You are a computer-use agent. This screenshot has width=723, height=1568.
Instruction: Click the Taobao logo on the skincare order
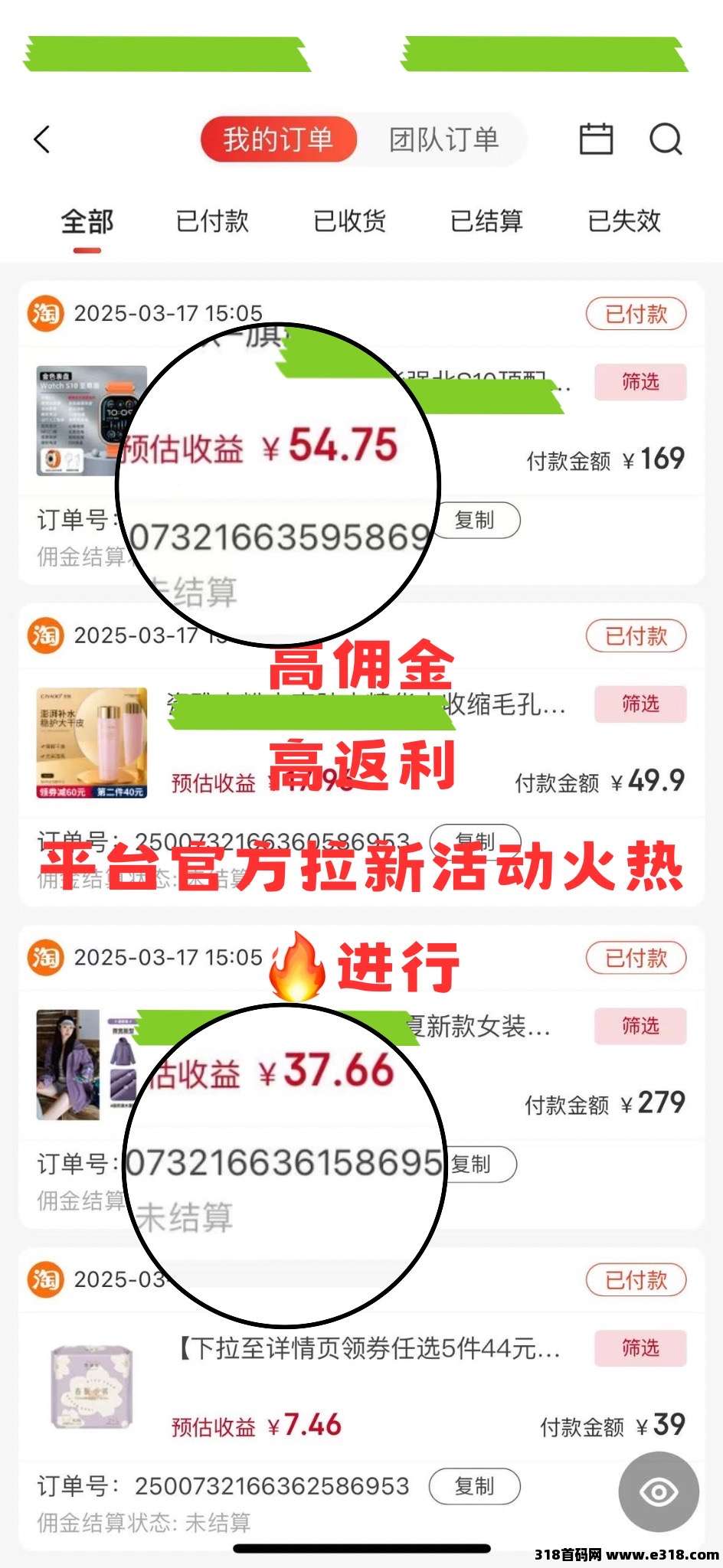(x=45, y=636)
